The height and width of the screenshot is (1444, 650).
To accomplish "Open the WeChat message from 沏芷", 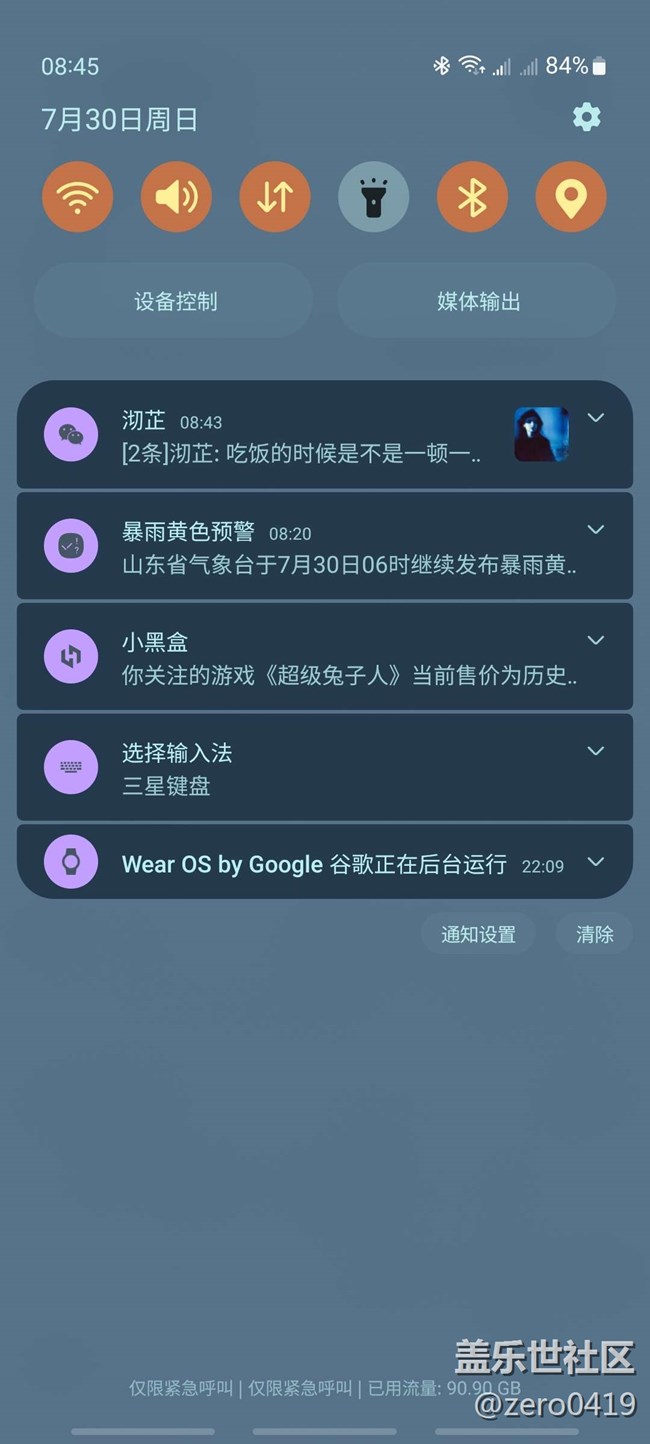I will pyautogui.click(x=300, y=436).
